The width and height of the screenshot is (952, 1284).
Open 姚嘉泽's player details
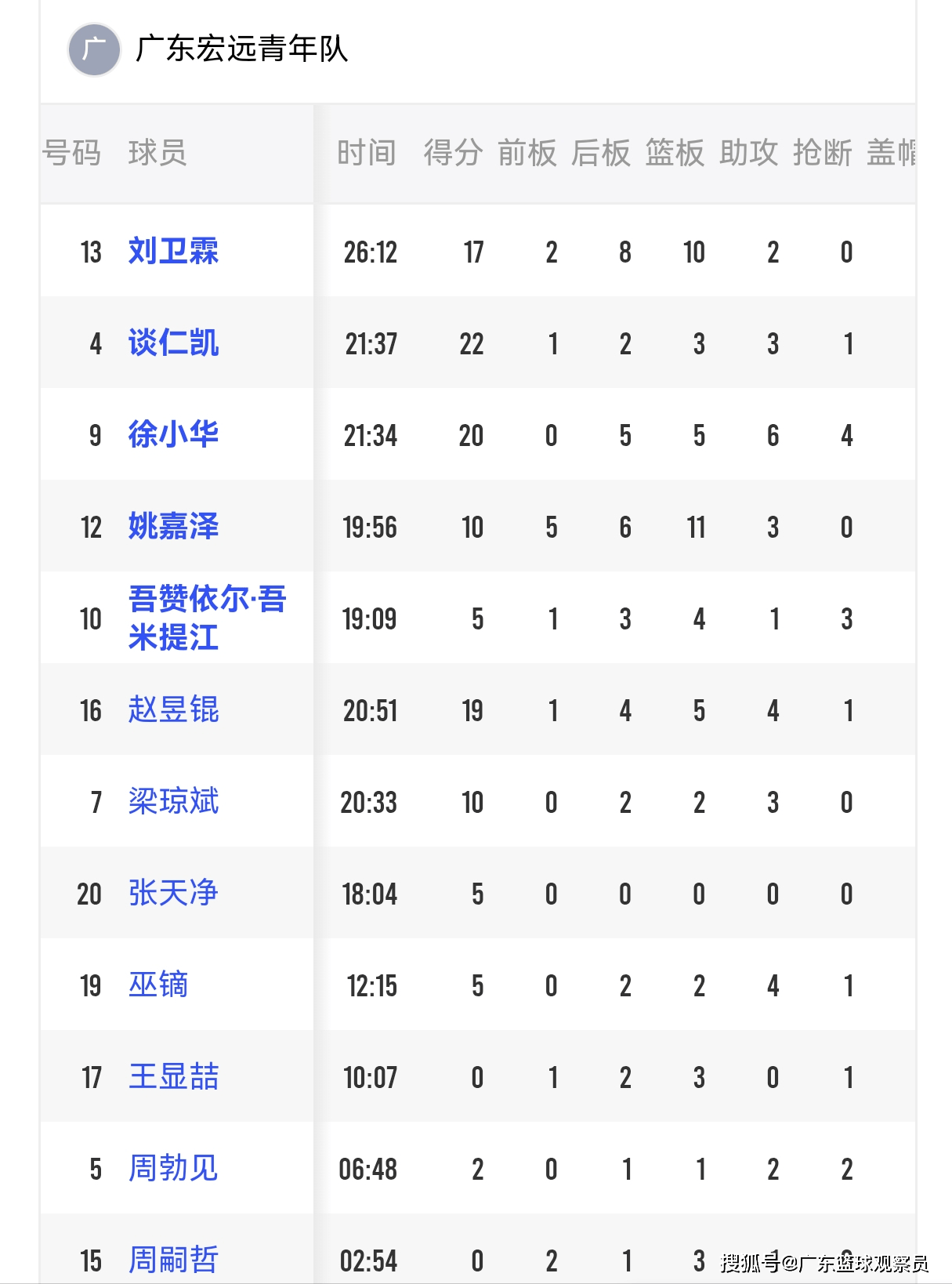(173, 527)
